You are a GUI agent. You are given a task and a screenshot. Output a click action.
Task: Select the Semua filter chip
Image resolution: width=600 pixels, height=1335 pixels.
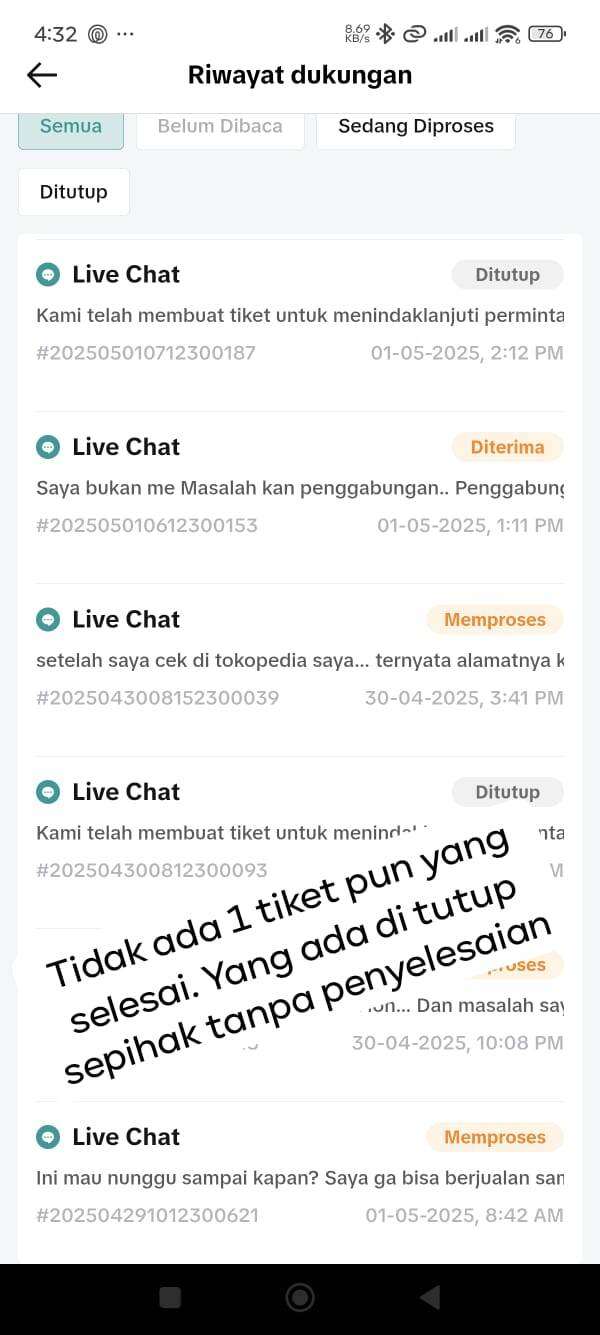71,128
